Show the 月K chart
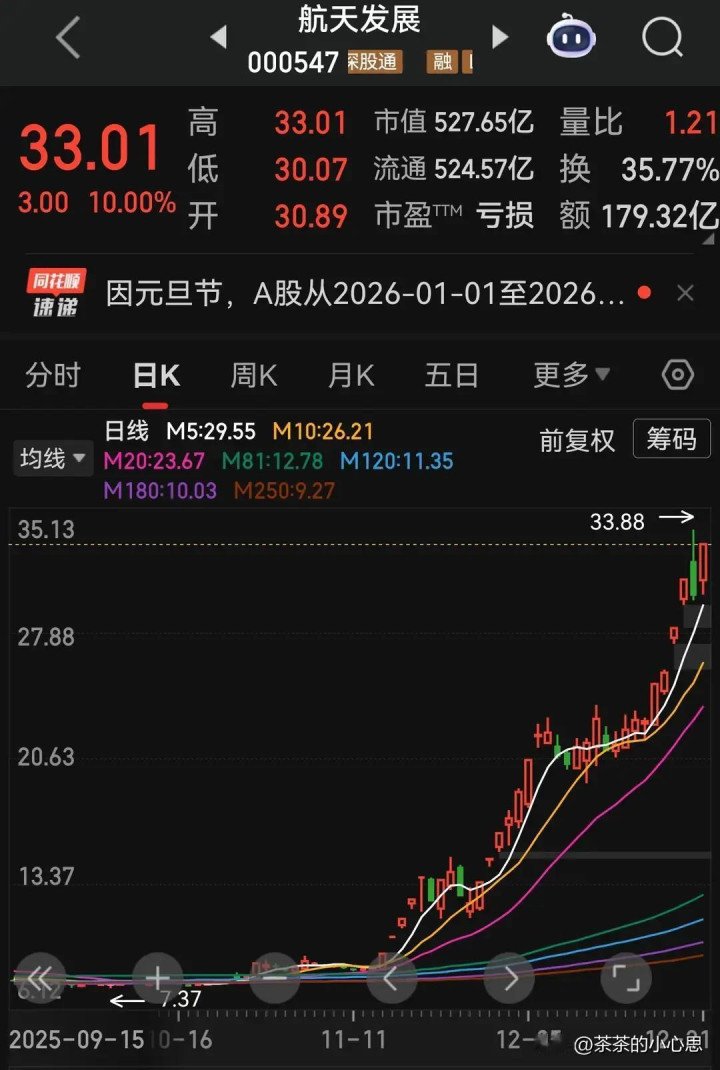 (351, 376)
